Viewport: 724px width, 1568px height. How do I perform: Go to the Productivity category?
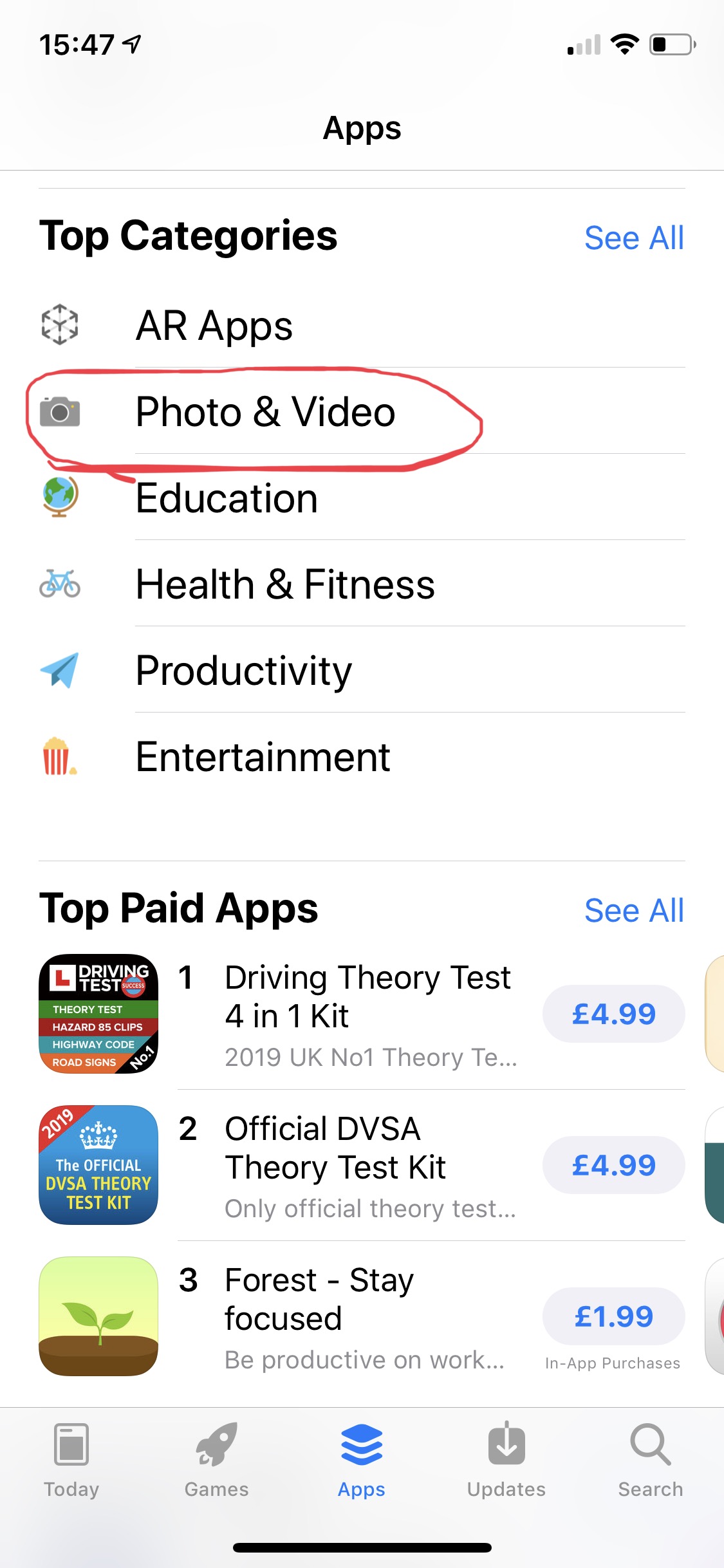[x=244, y=671]
